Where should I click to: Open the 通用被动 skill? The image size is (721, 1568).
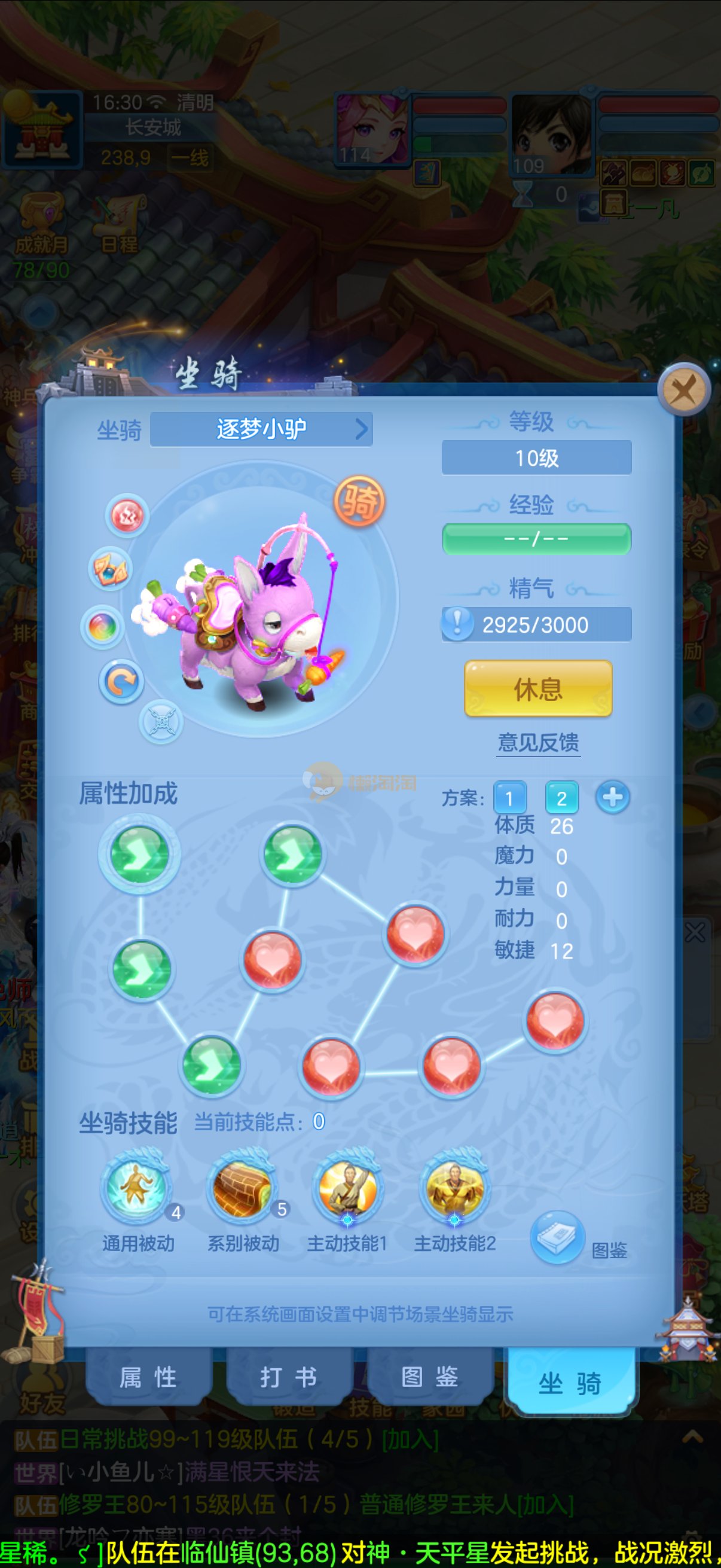point(136,1187)
